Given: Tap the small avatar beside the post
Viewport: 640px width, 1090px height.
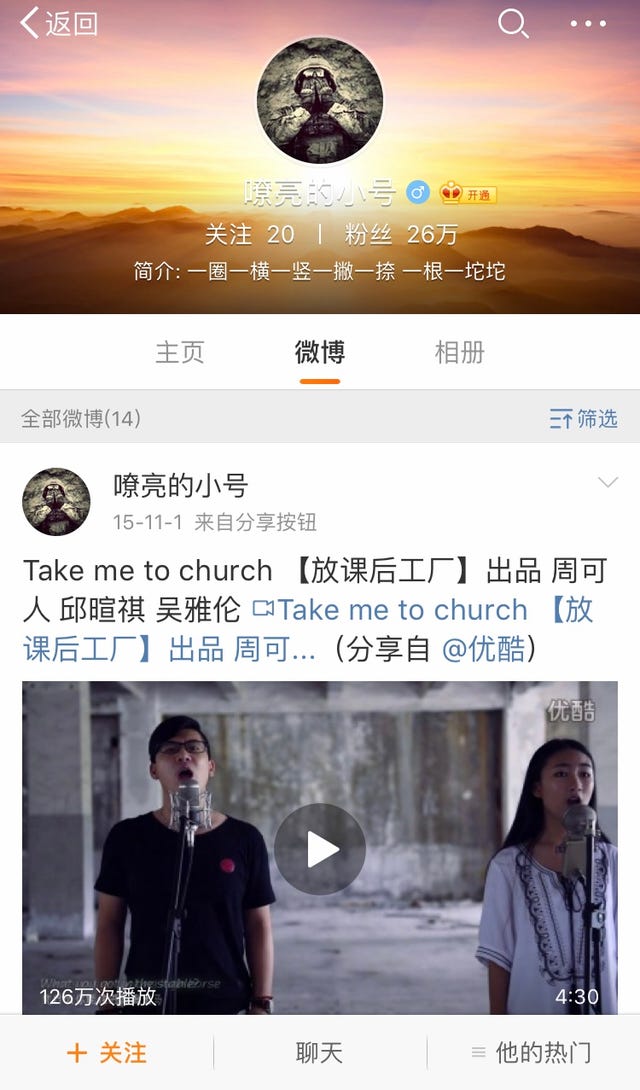Looking at the screenshot, I should point(56,502).
